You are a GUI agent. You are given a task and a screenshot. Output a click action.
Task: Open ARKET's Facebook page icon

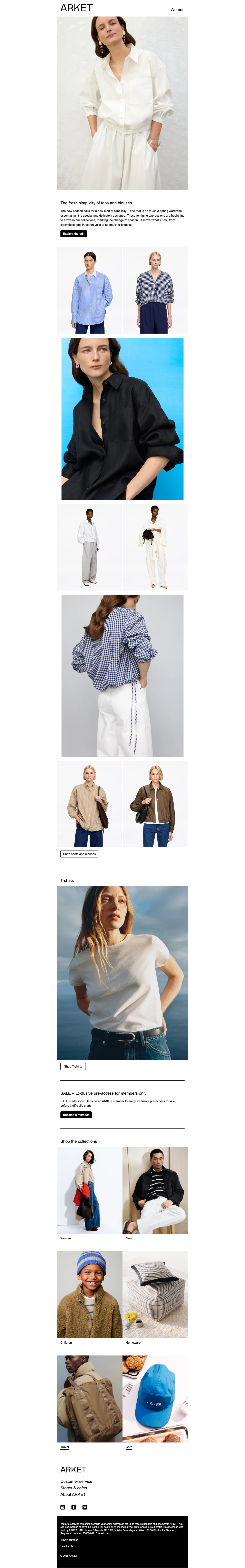coord(74,1507)
